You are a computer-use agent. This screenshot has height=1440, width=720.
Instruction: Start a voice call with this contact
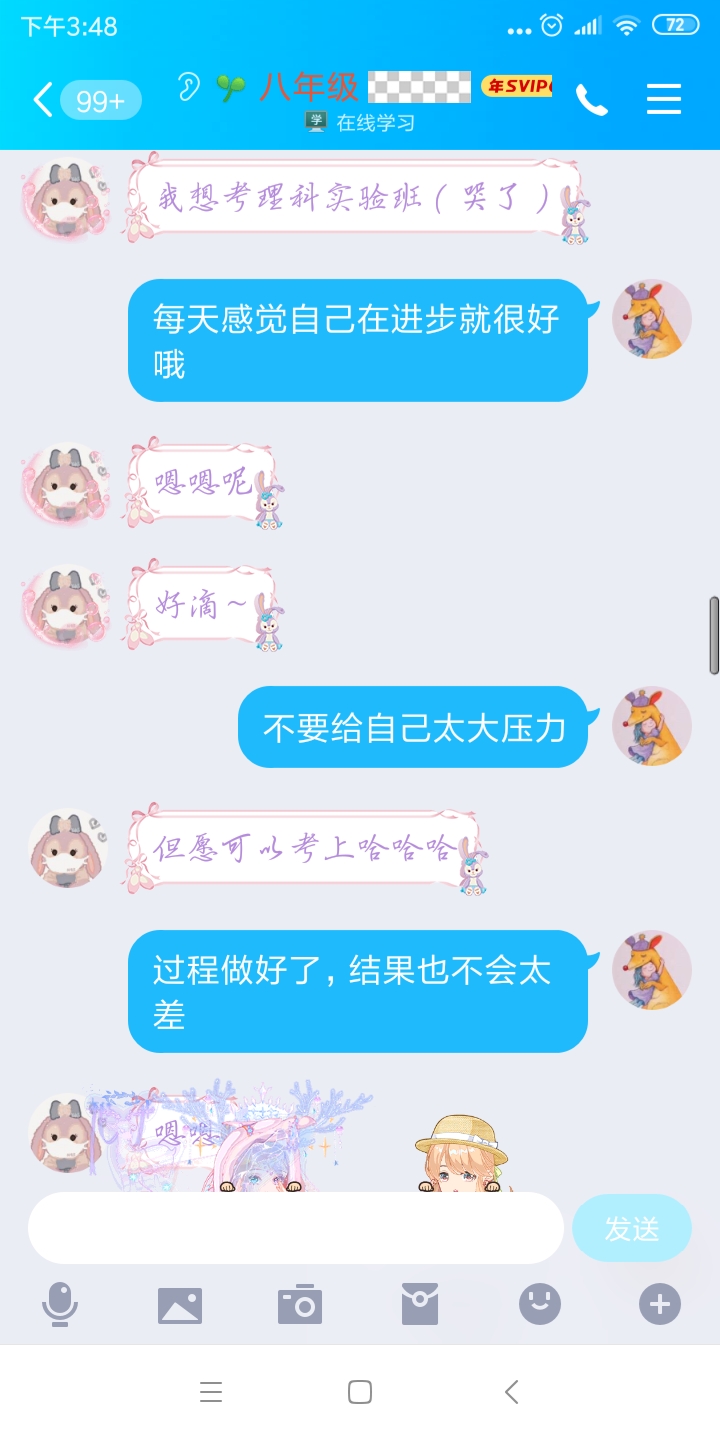point(591,99)
